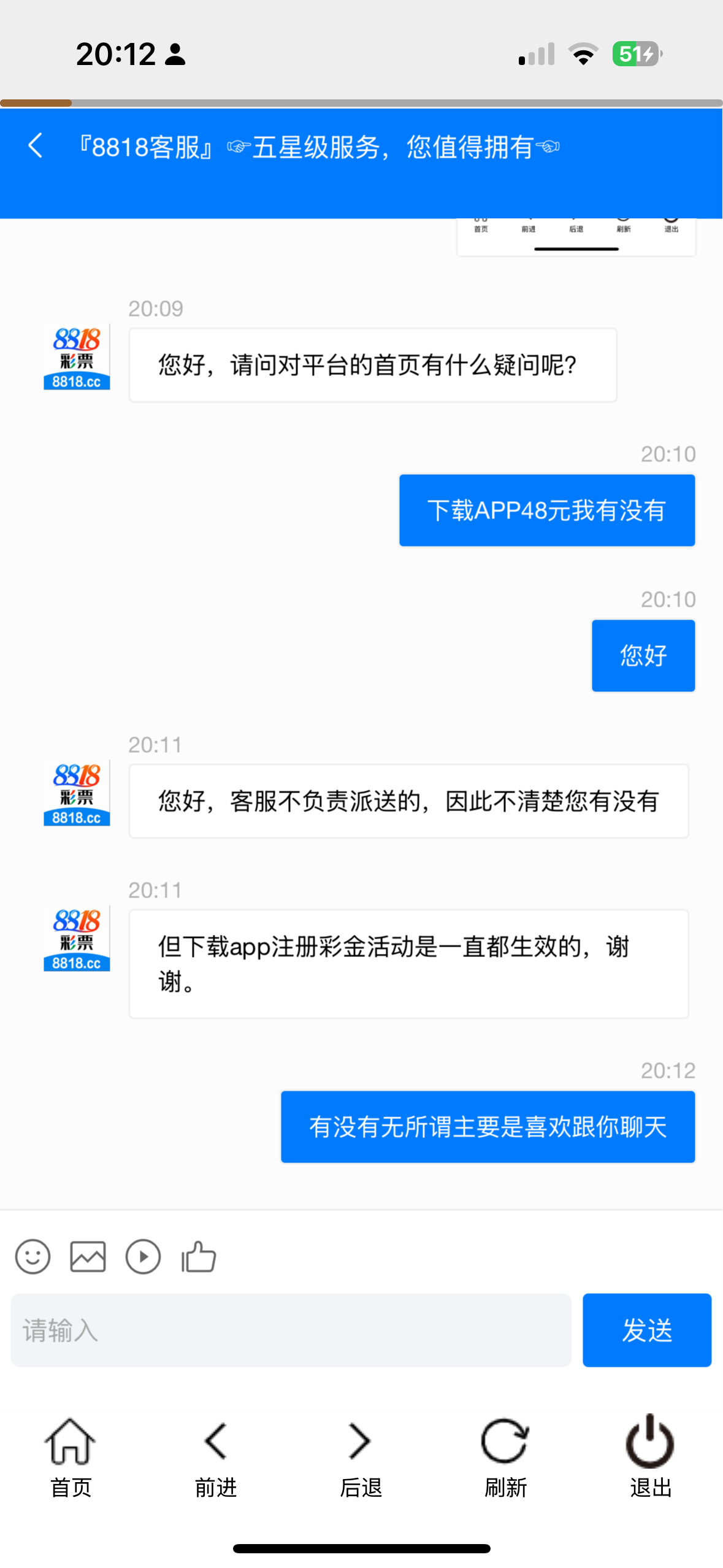Exit using the 退出 button

650,1455
